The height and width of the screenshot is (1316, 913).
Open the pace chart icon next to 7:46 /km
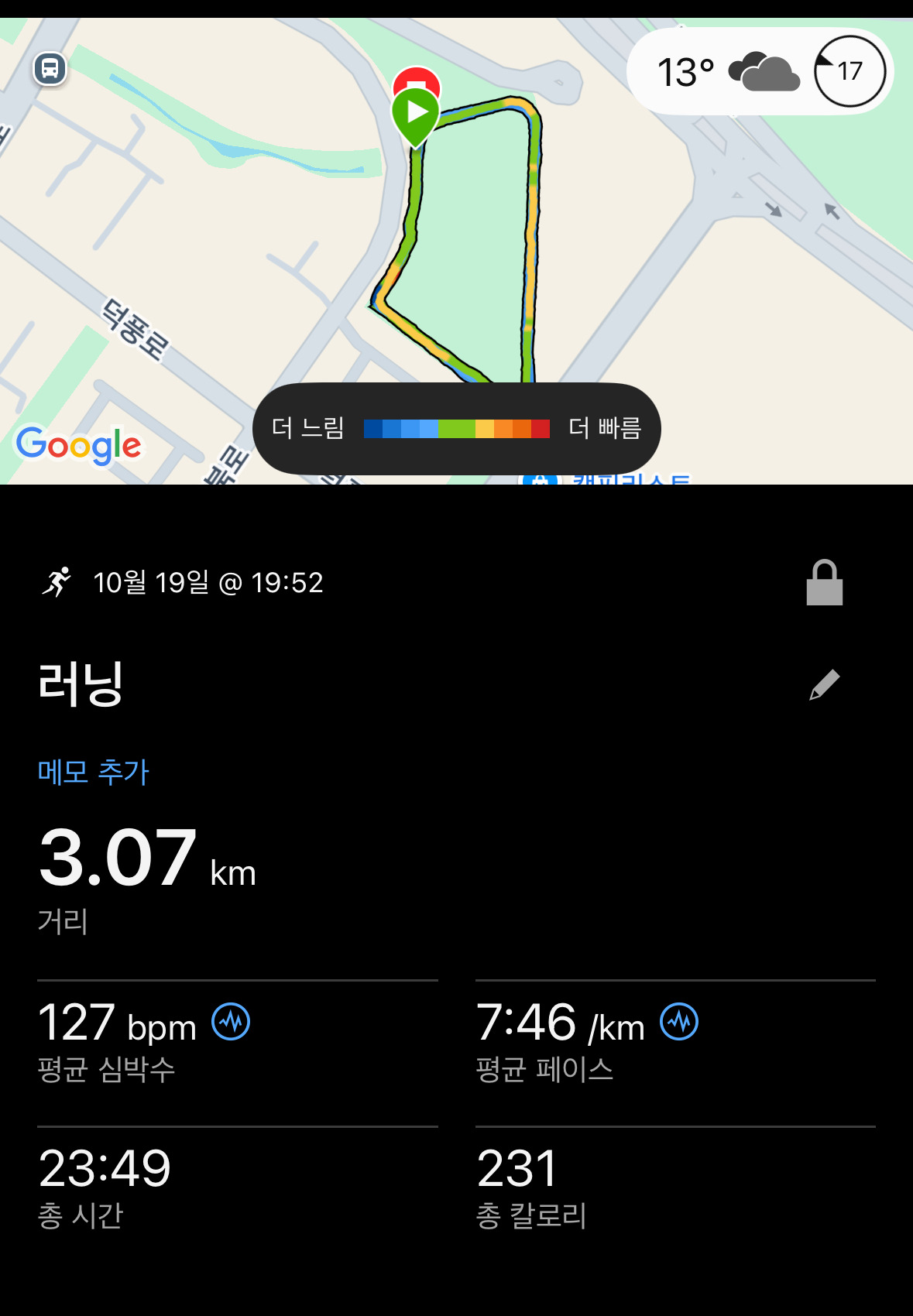(679, 1022)
